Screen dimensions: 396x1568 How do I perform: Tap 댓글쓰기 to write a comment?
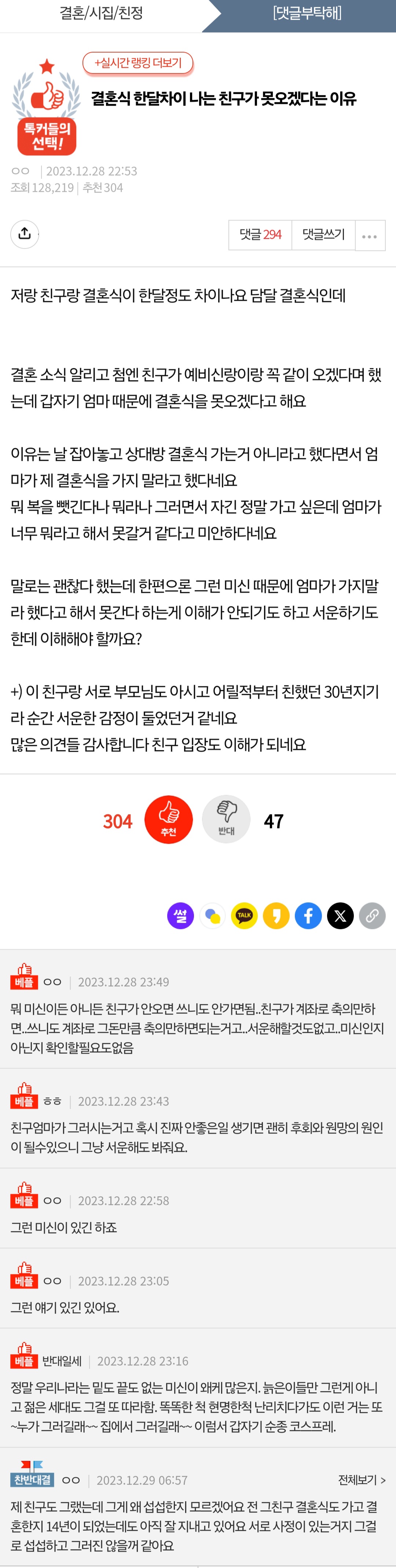coord(323,234)
